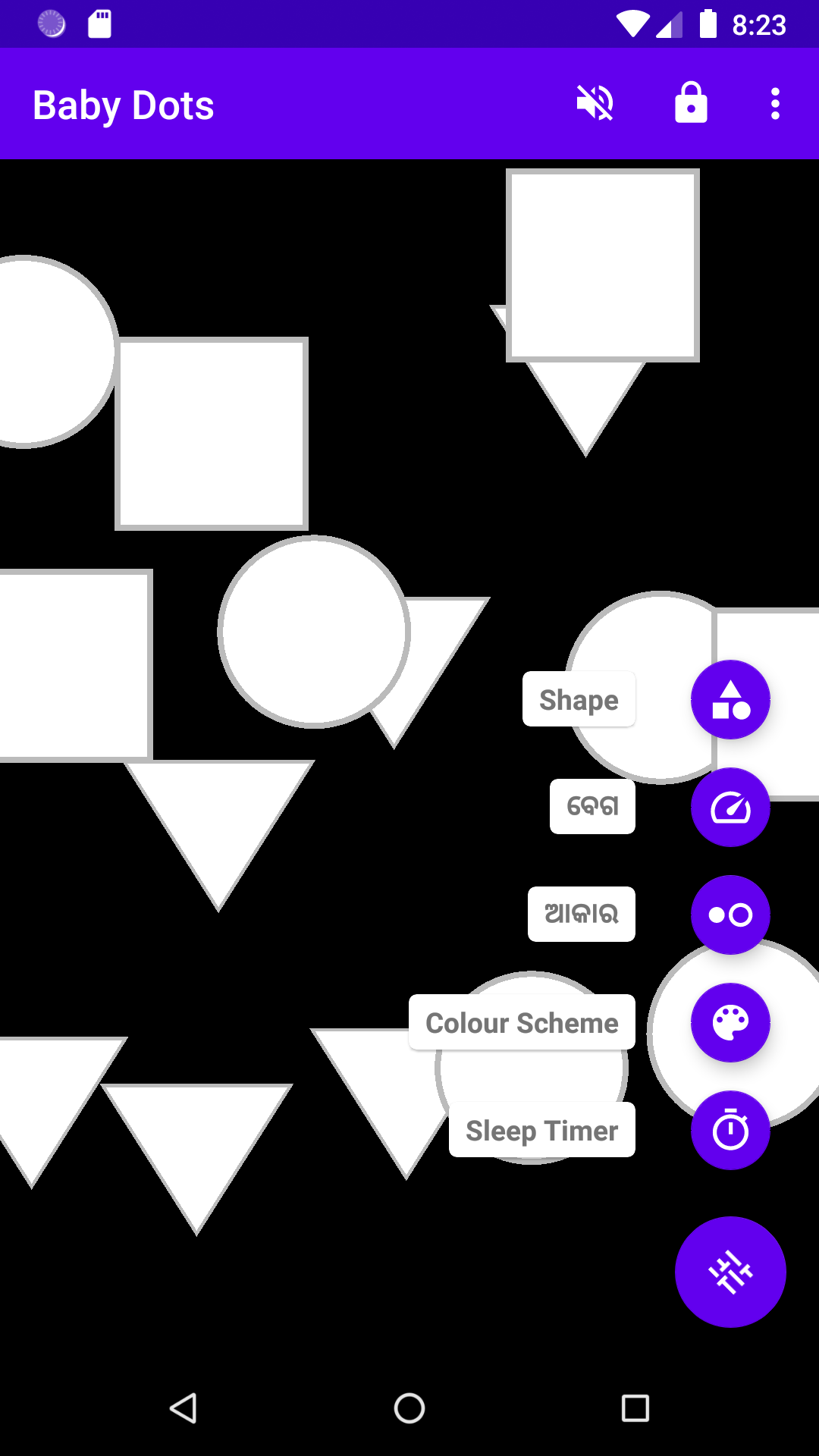Screen dimensions: 819x1456
Task: Tap the speedometer speed button
Action: pos(730,808)
